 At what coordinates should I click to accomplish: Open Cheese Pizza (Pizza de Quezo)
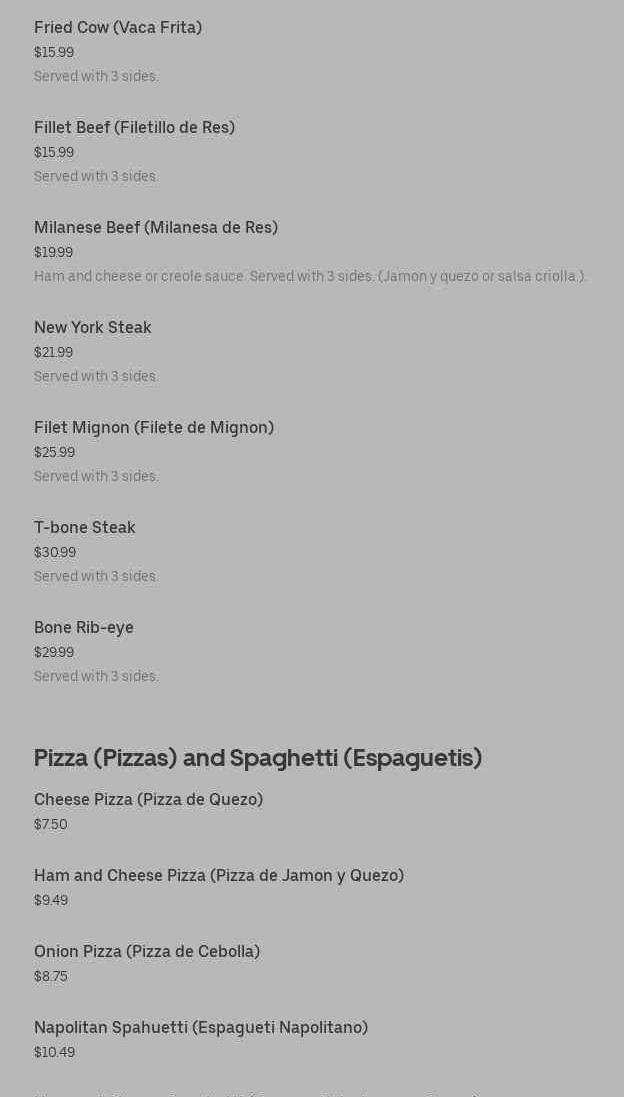pyautogui.click(x=148, y=800)
